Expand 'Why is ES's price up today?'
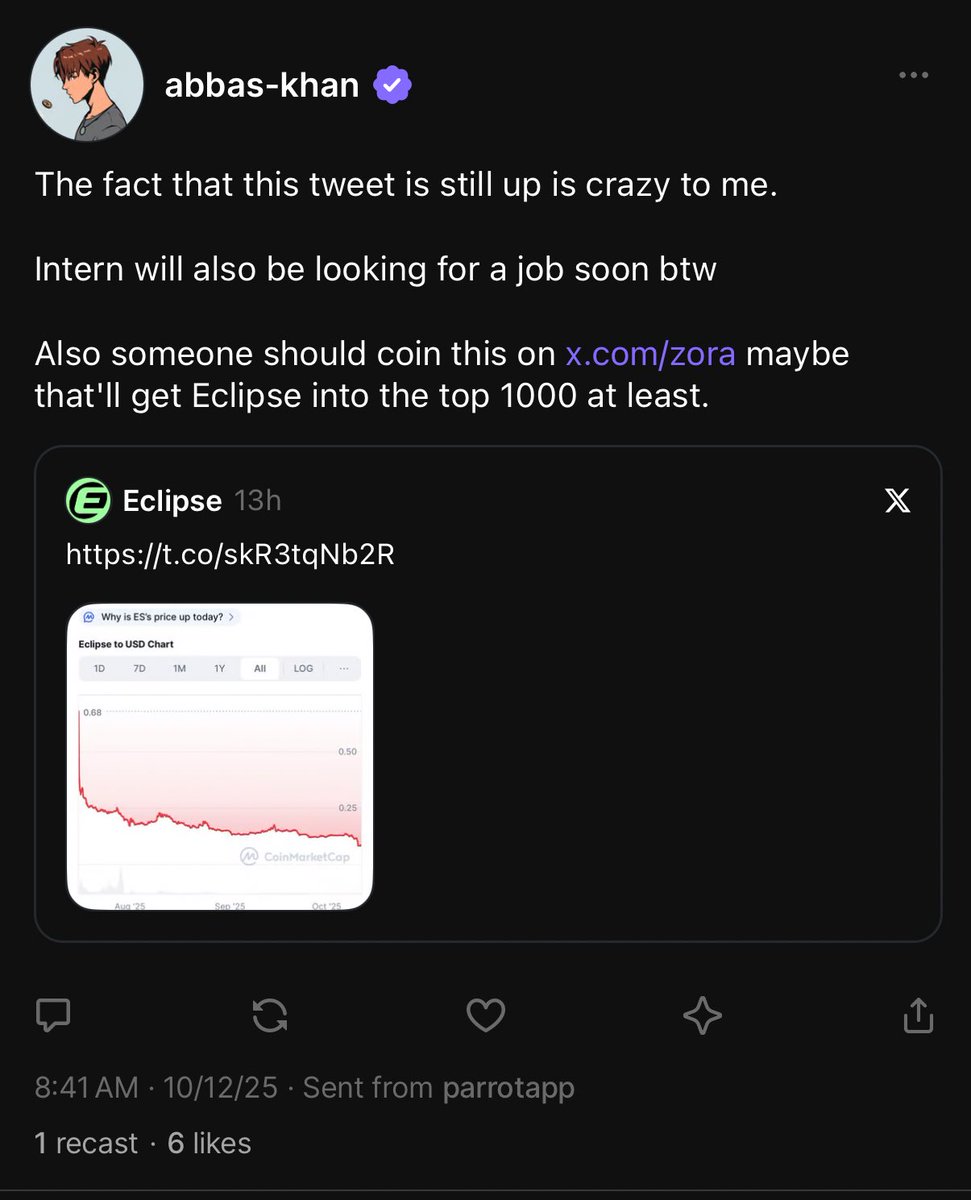This screenshot has width=971, height=1200. [x=160, y=617]
